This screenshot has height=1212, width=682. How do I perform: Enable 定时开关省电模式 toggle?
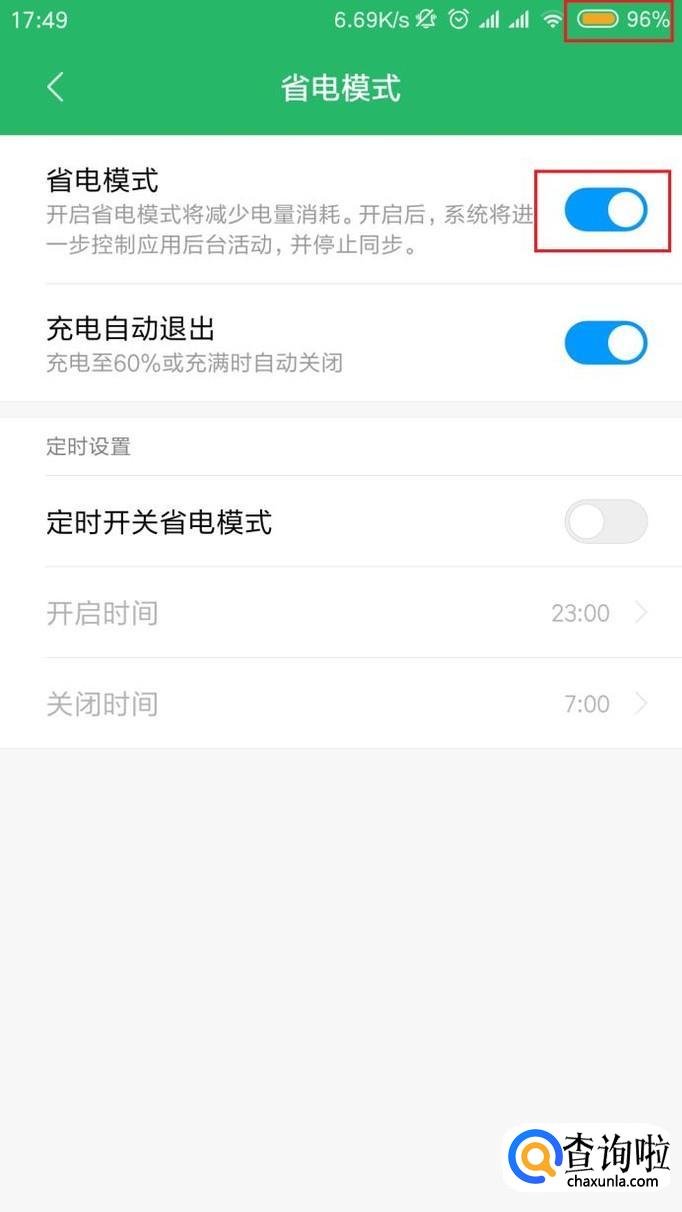pos(605,522)
